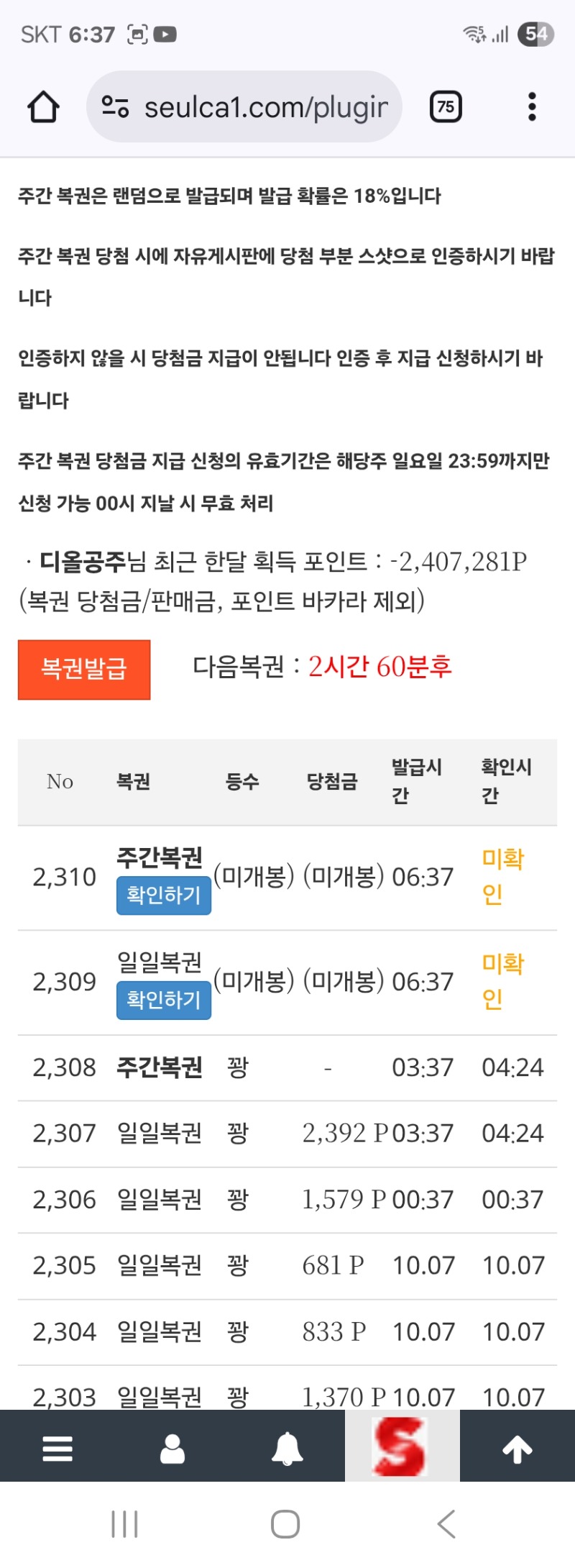
Task: Open the site hamburger menu
Action: pyautogui.click(x=57, y=1449)
